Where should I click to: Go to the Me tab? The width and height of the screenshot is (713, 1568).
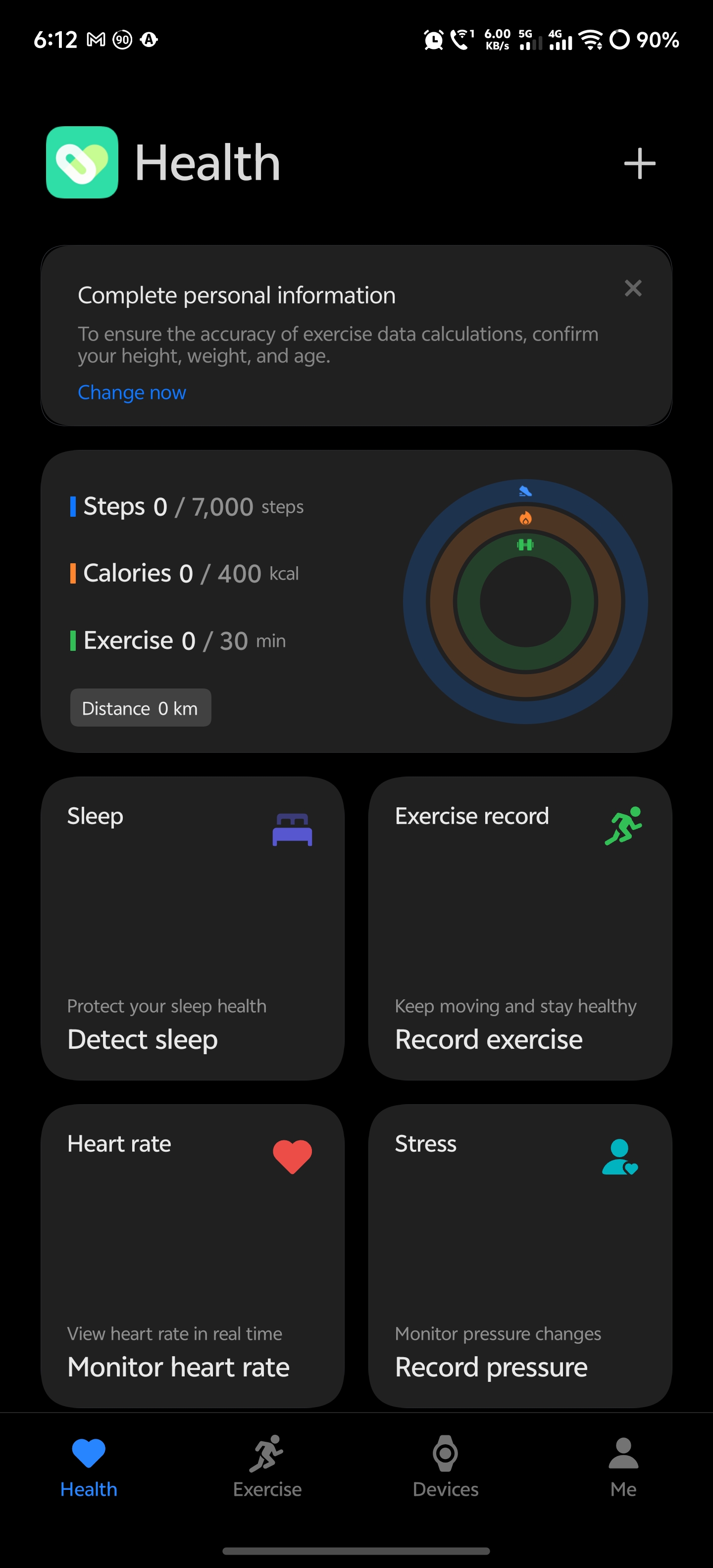[x=623, y=1467]
